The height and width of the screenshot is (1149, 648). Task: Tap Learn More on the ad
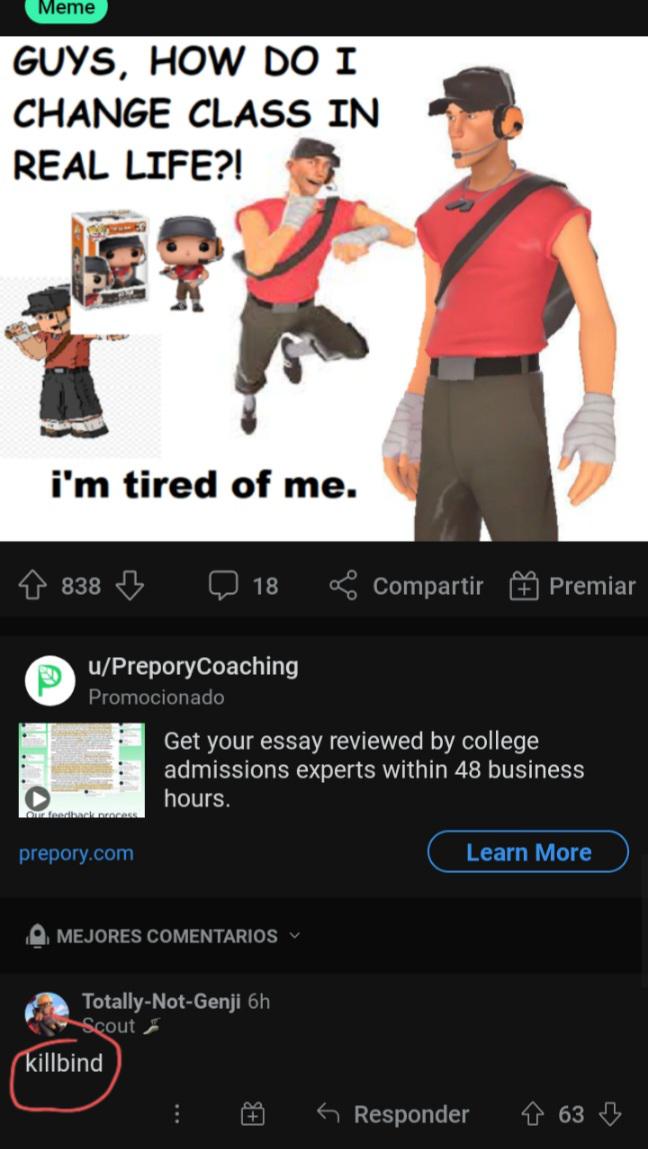pyautogui.click(x=528, y=852)
